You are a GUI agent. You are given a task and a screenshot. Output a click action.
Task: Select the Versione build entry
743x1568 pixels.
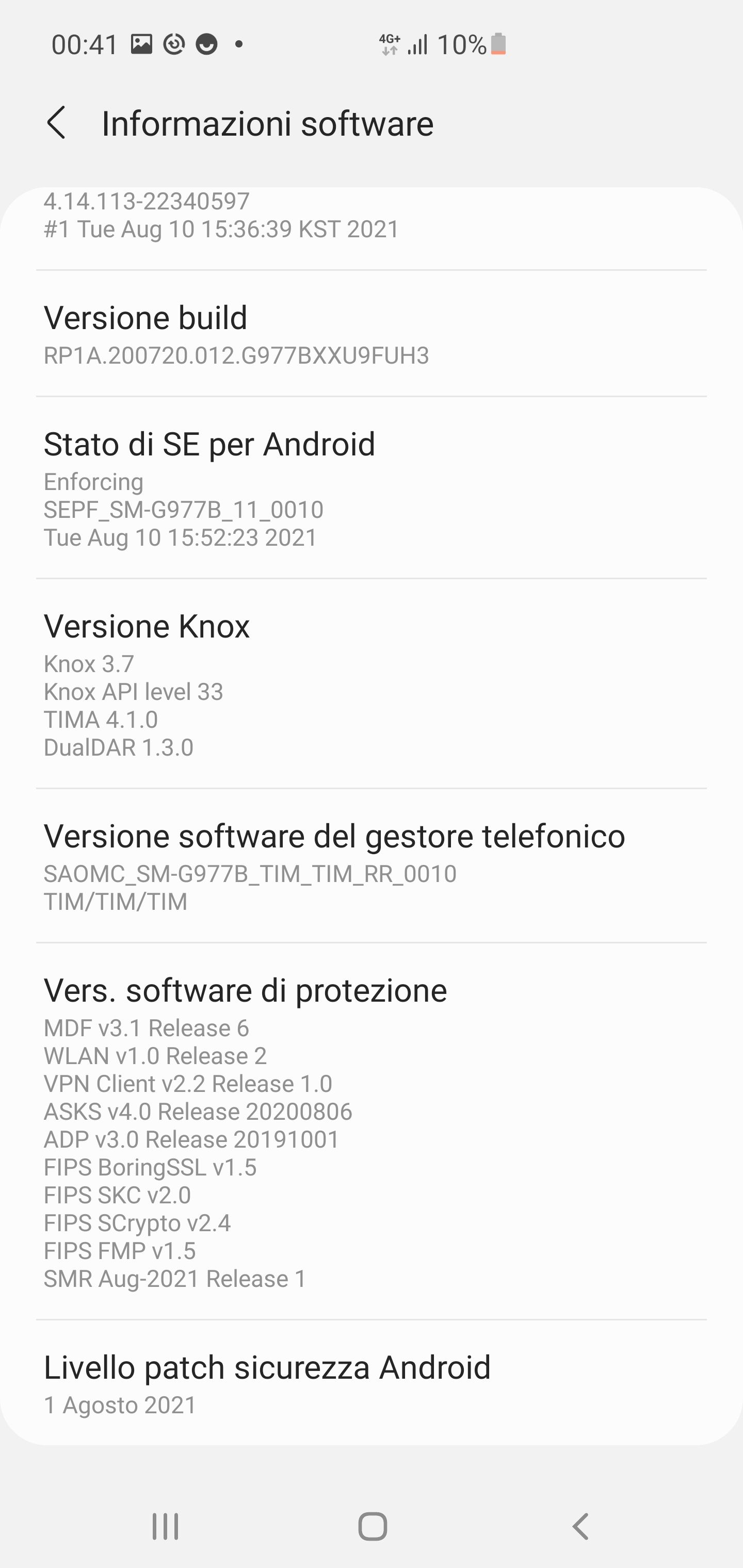pyautogui.click(x=146, y=317)
